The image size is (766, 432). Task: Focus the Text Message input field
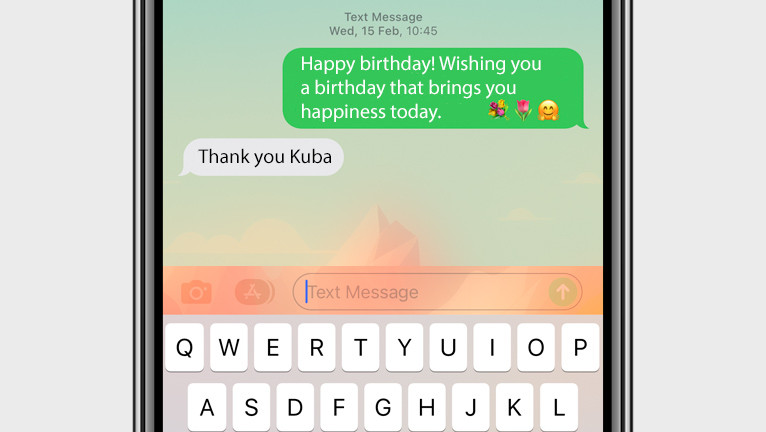[x=420, y=292]
